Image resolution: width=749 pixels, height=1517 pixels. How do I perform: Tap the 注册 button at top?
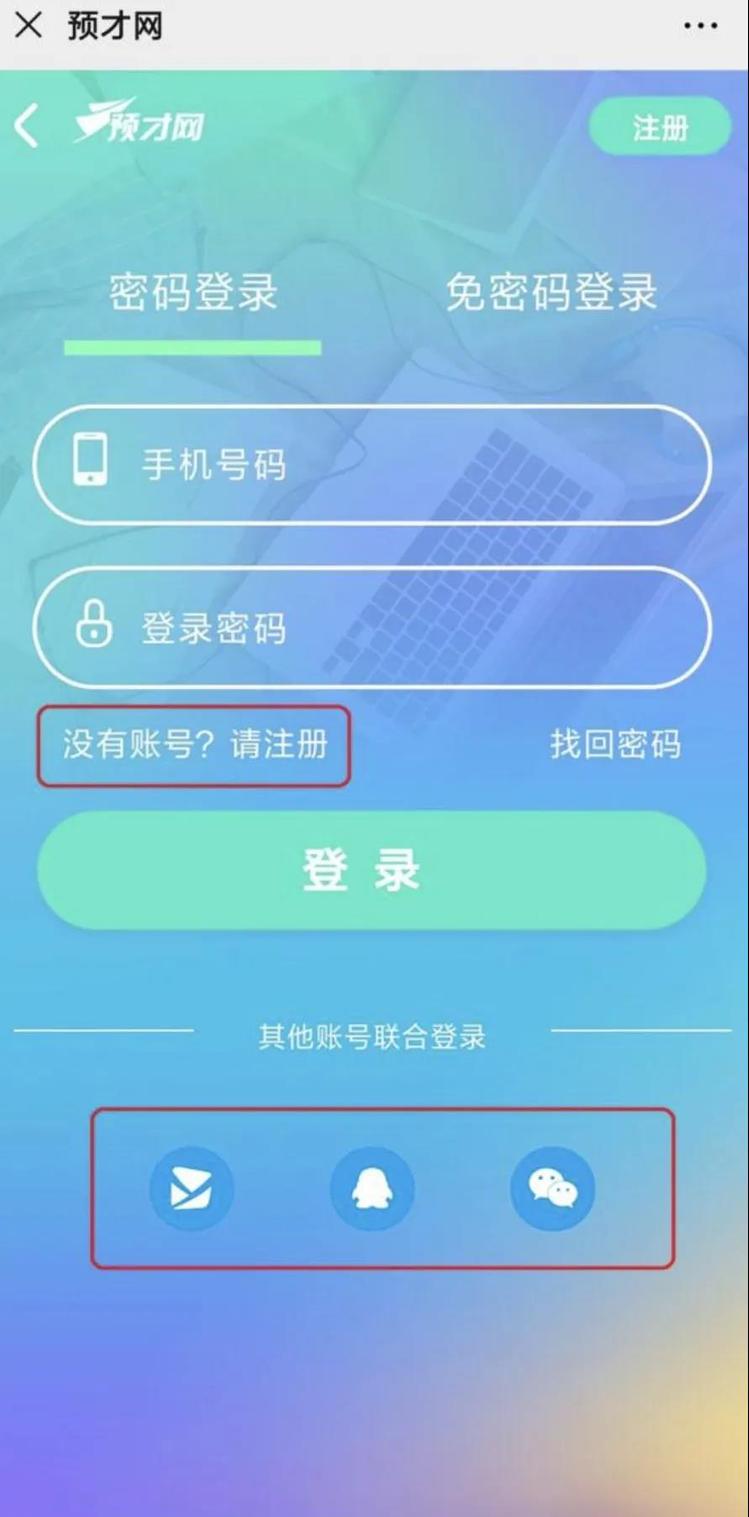[x=660, y=127]
